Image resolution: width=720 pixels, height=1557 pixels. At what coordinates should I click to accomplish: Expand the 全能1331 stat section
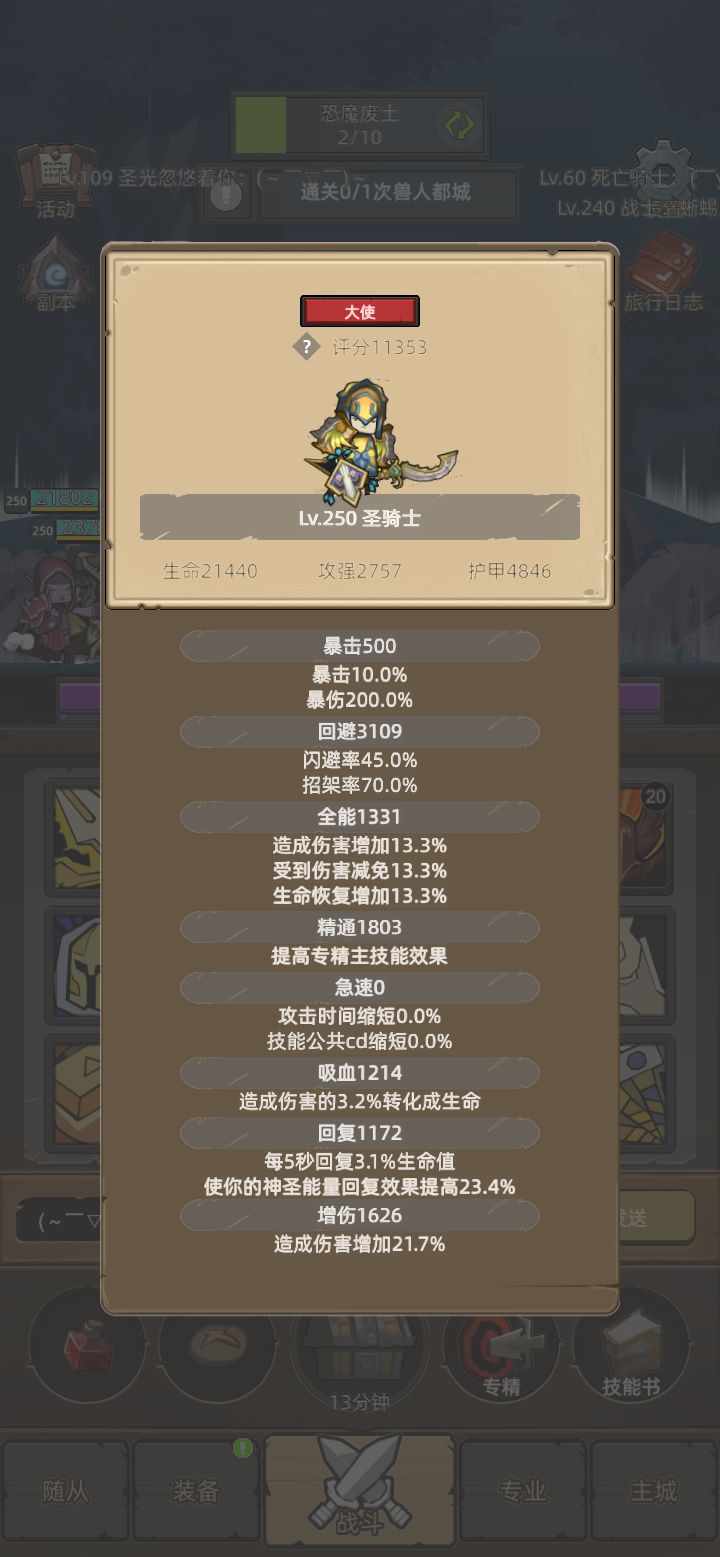pos(359,817)
